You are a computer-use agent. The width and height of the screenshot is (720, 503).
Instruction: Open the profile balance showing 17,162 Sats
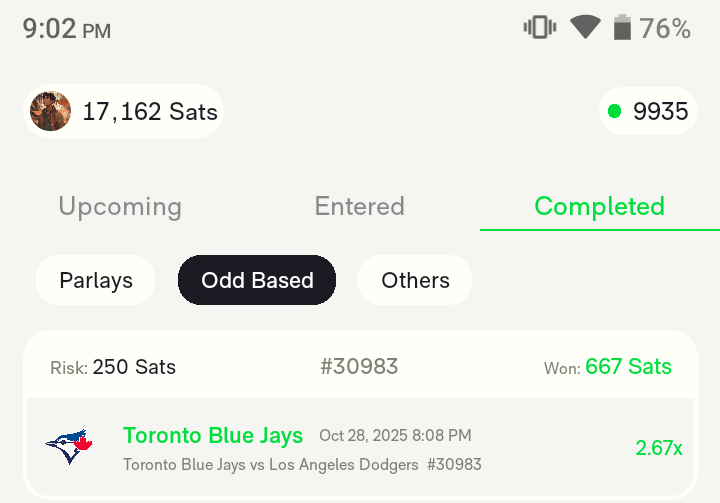123,111
